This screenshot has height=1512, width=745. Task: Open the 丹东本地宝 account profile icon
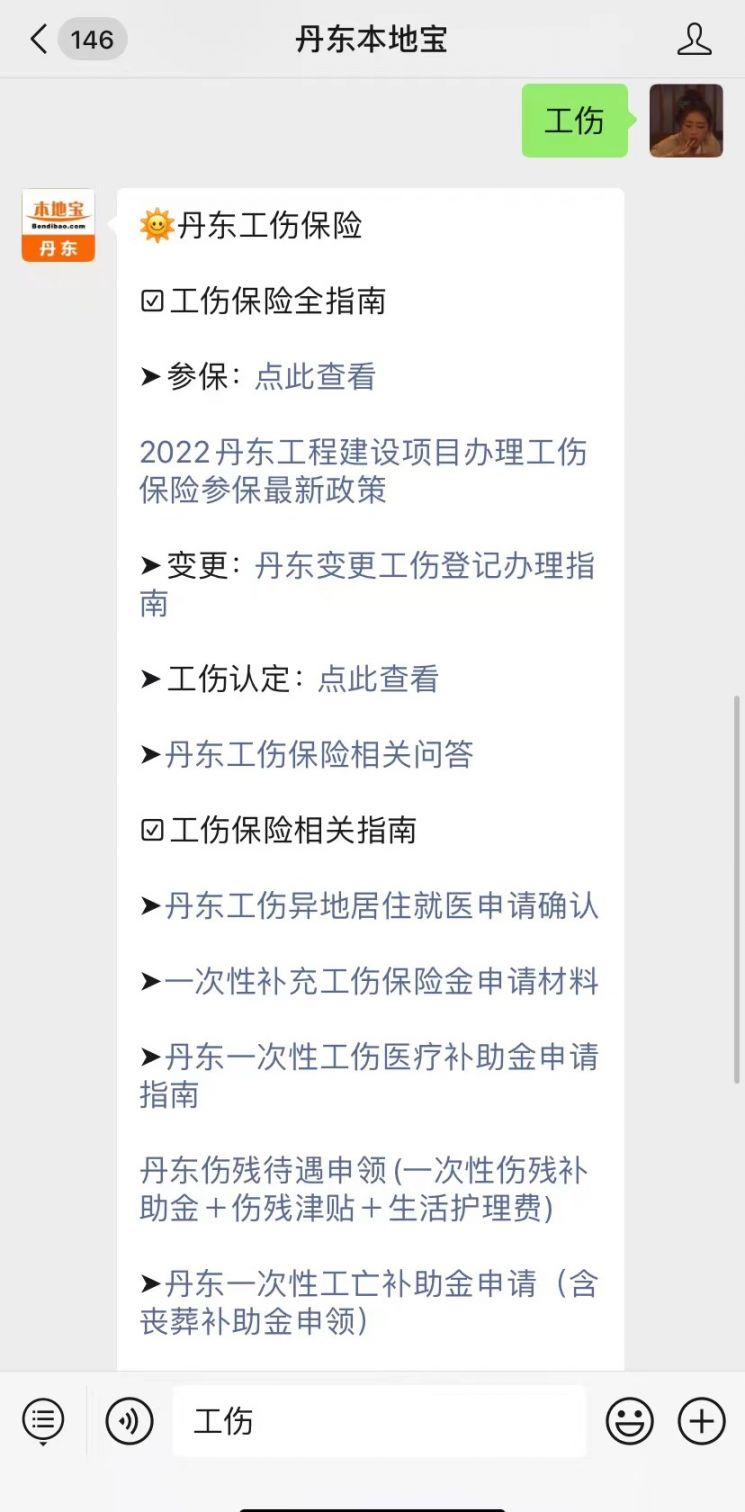pos(694,40)
